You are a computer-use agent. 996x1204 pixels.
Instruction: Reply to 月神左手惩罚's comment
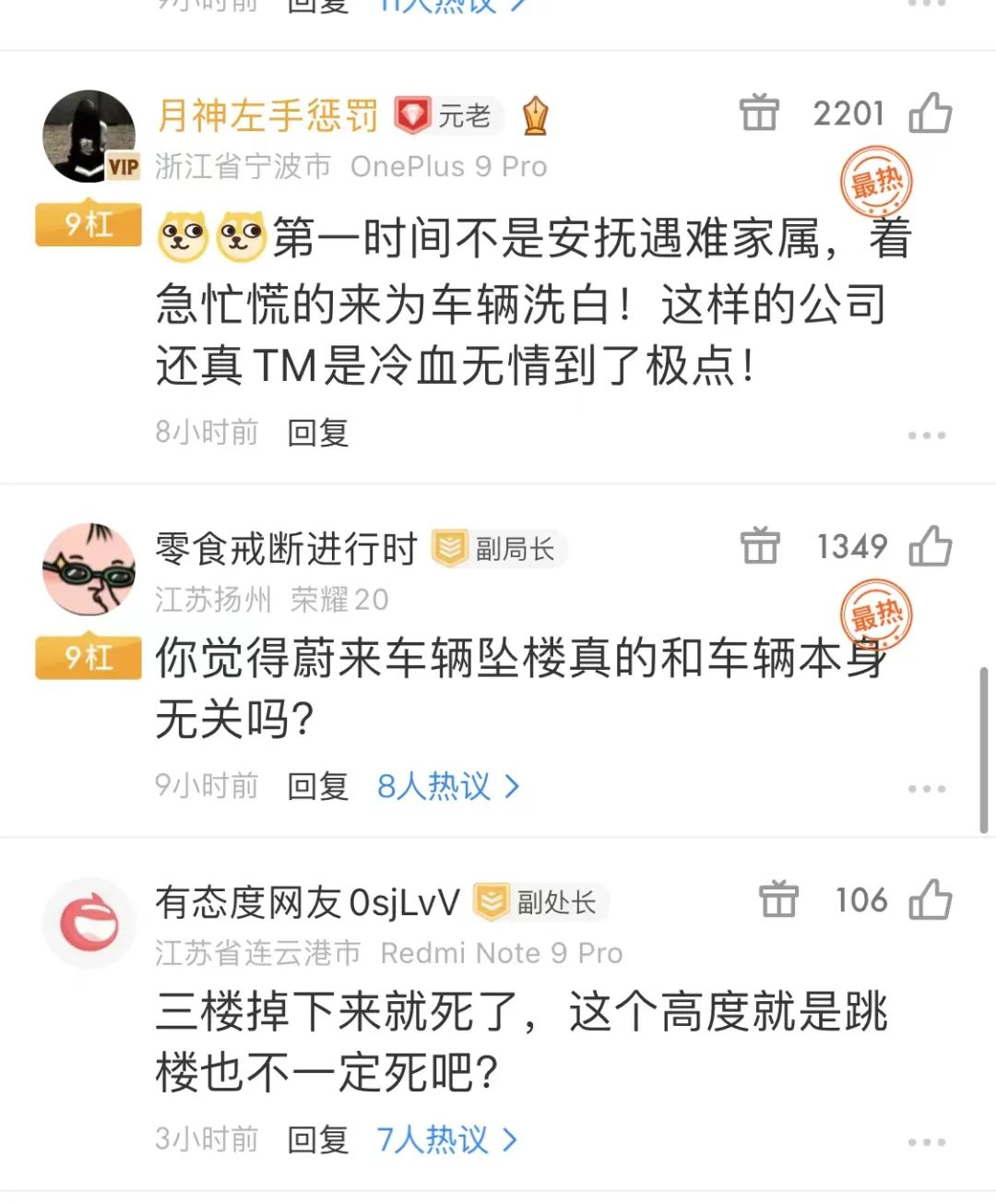316,432
